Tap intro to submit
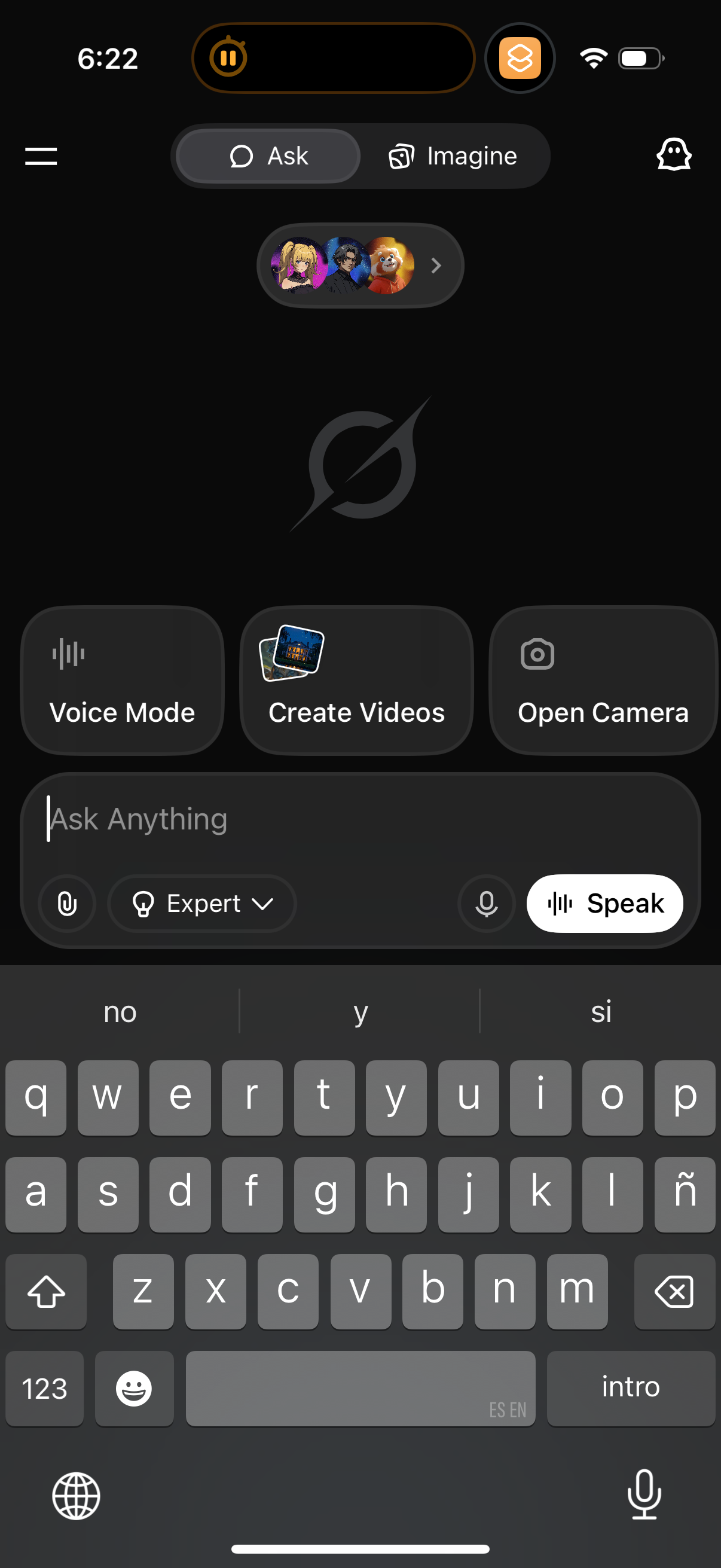 [631, 1389]
